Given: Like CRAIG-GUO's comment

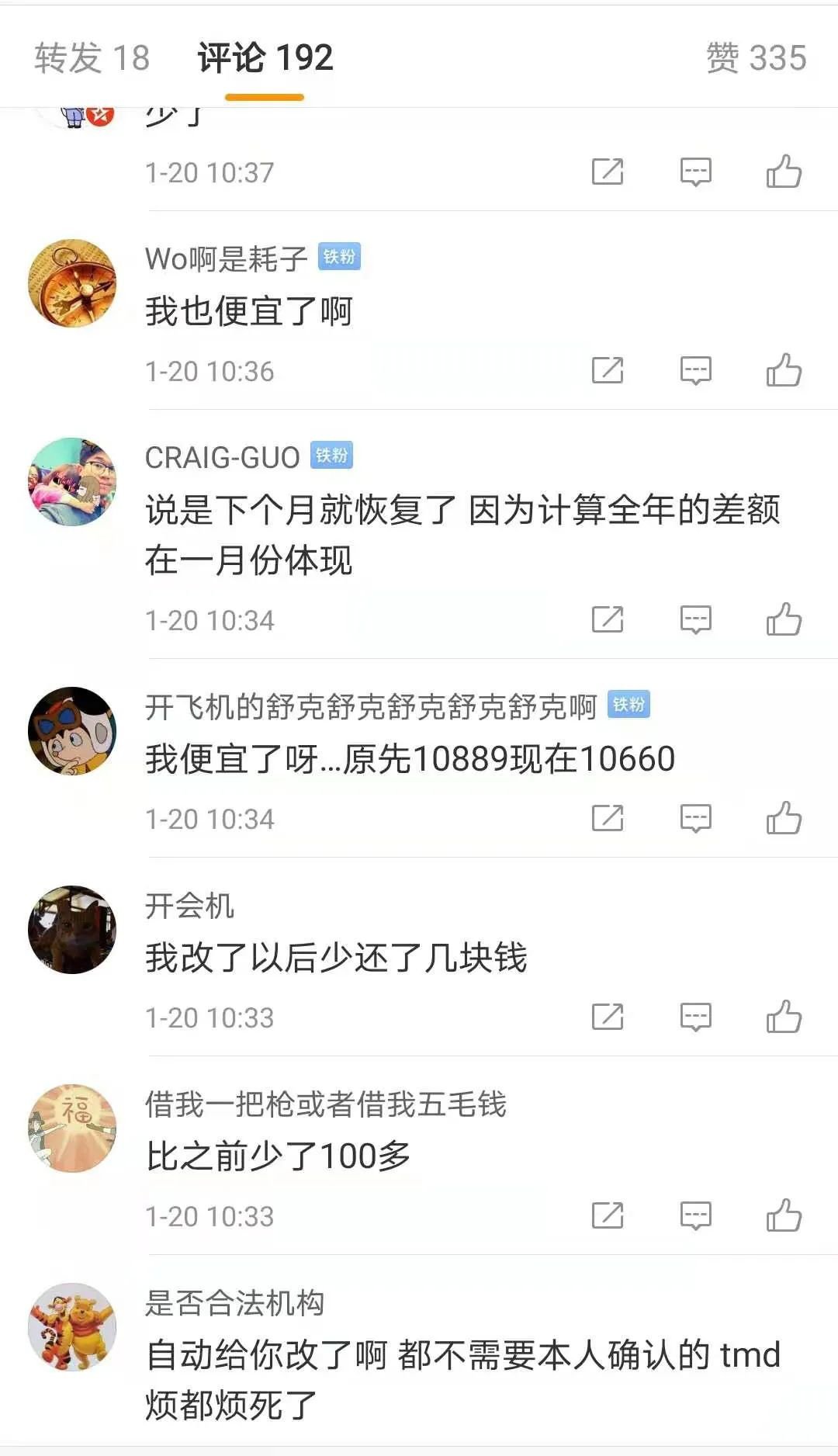Looking at the screenshot, I should (784, 619).
